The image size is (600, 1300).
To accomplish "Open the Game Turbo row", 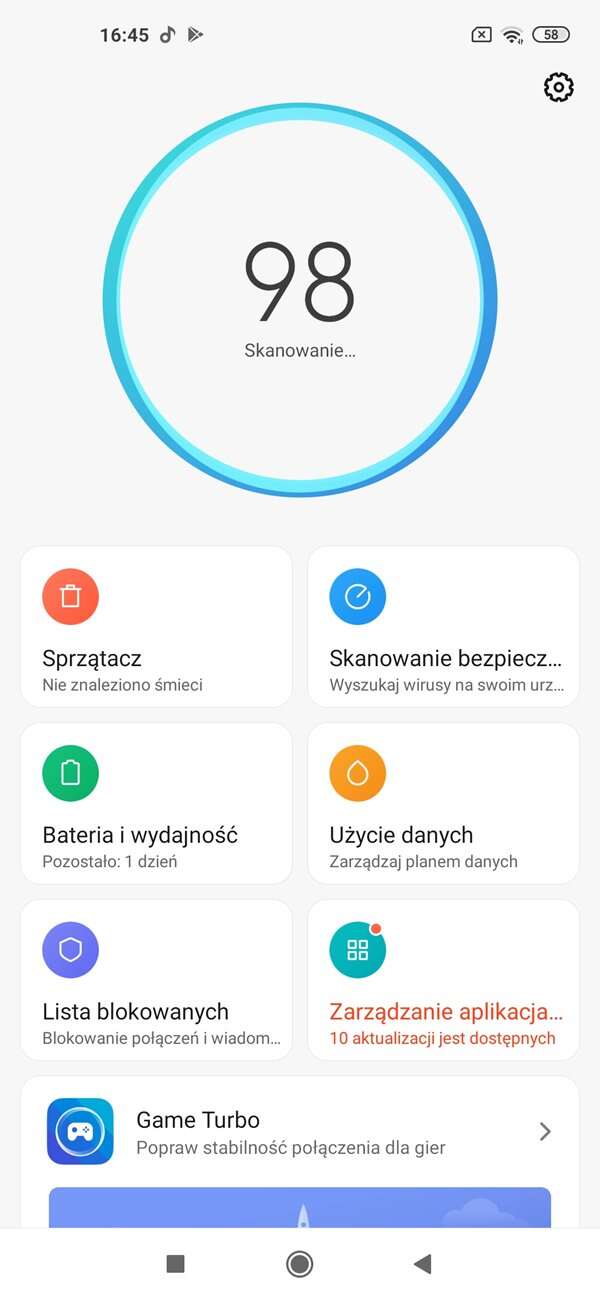I will [x=300, y=1132].
